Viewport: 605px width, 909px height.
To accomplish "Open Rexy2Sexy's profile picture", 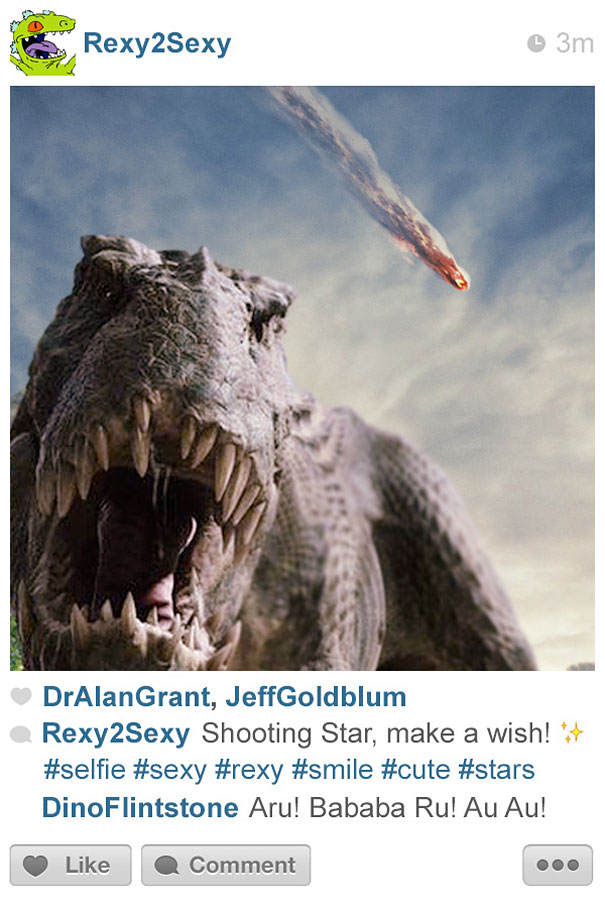I will click(x=42, y=43).
